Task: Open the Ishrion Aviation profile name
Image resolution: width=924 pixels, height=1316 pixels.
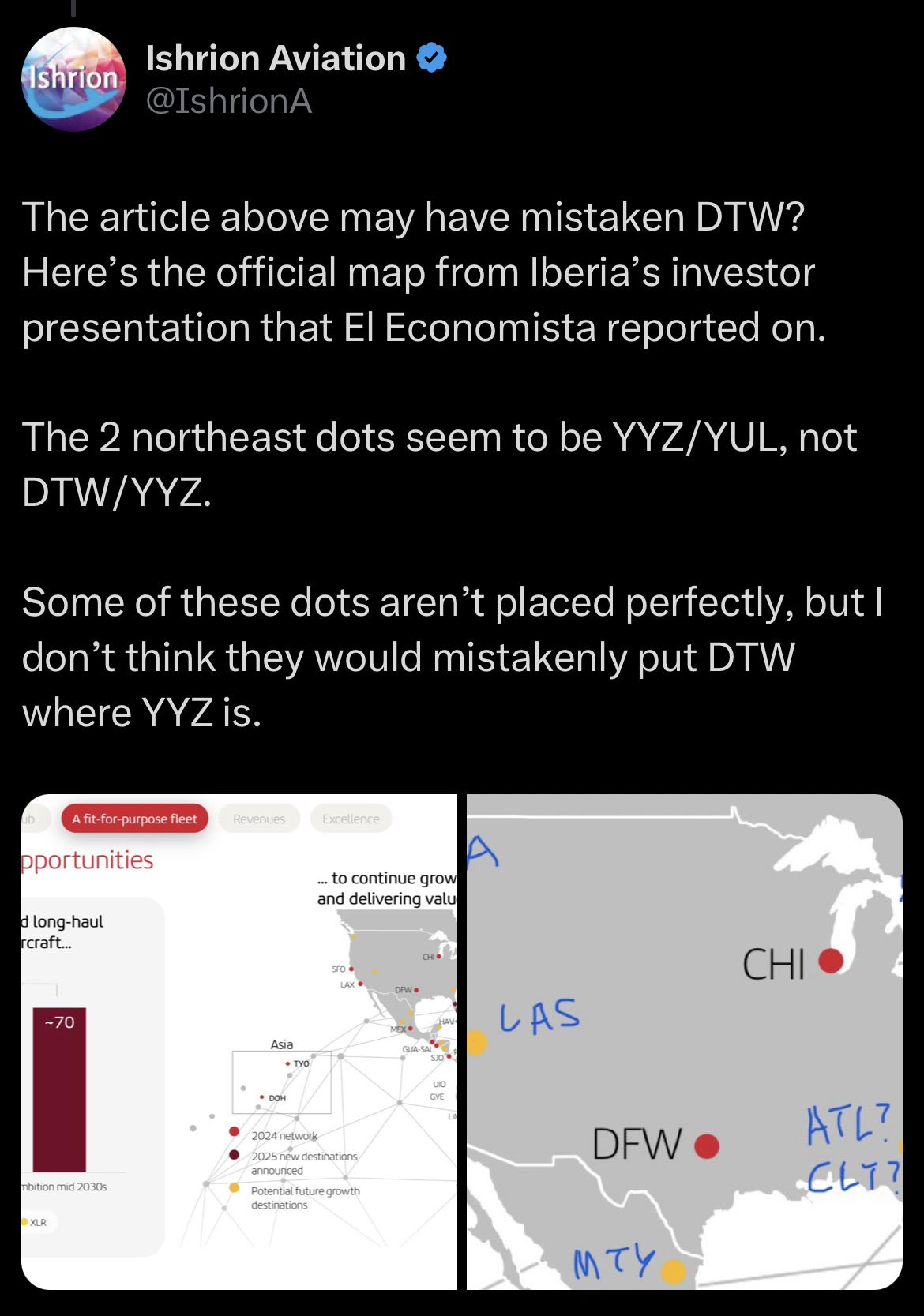Action: [276, 59]
